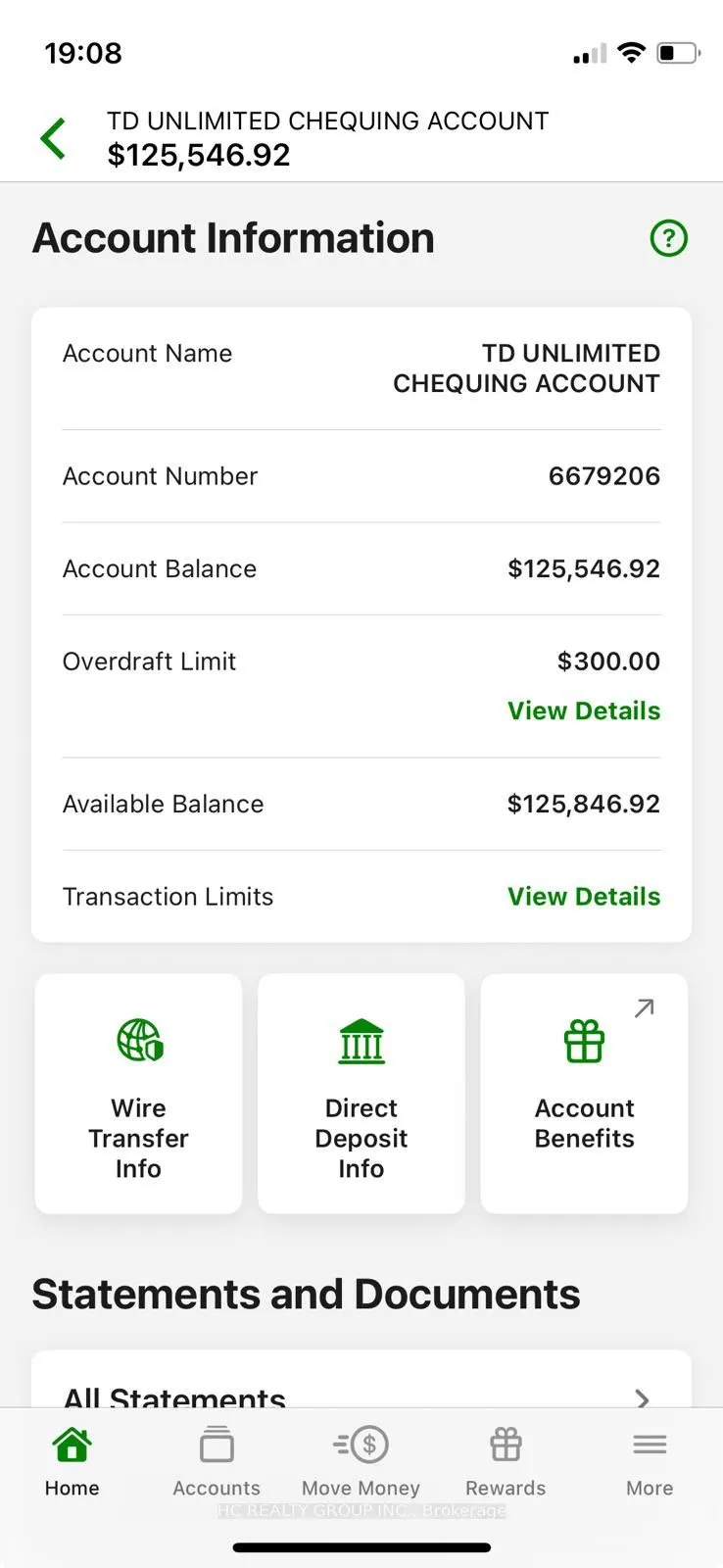
Task: Open Account Benefits card
Action: (x=584, y=1094)
